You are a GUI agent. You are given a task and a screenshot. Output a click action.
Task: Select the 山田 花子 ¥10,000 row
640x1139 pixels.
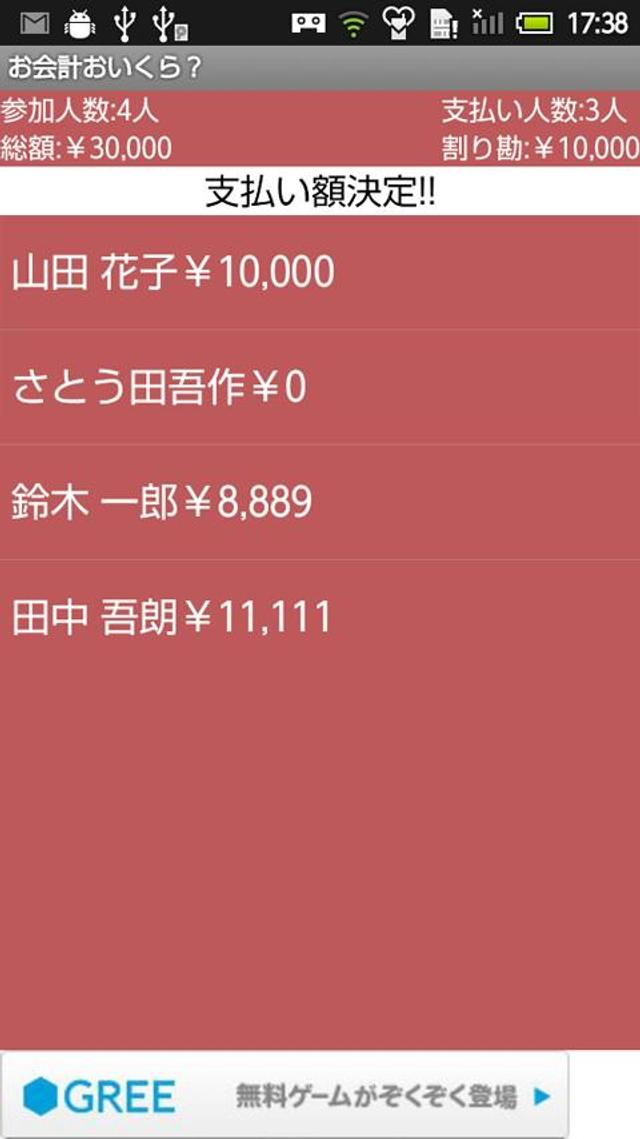point(320,272)
